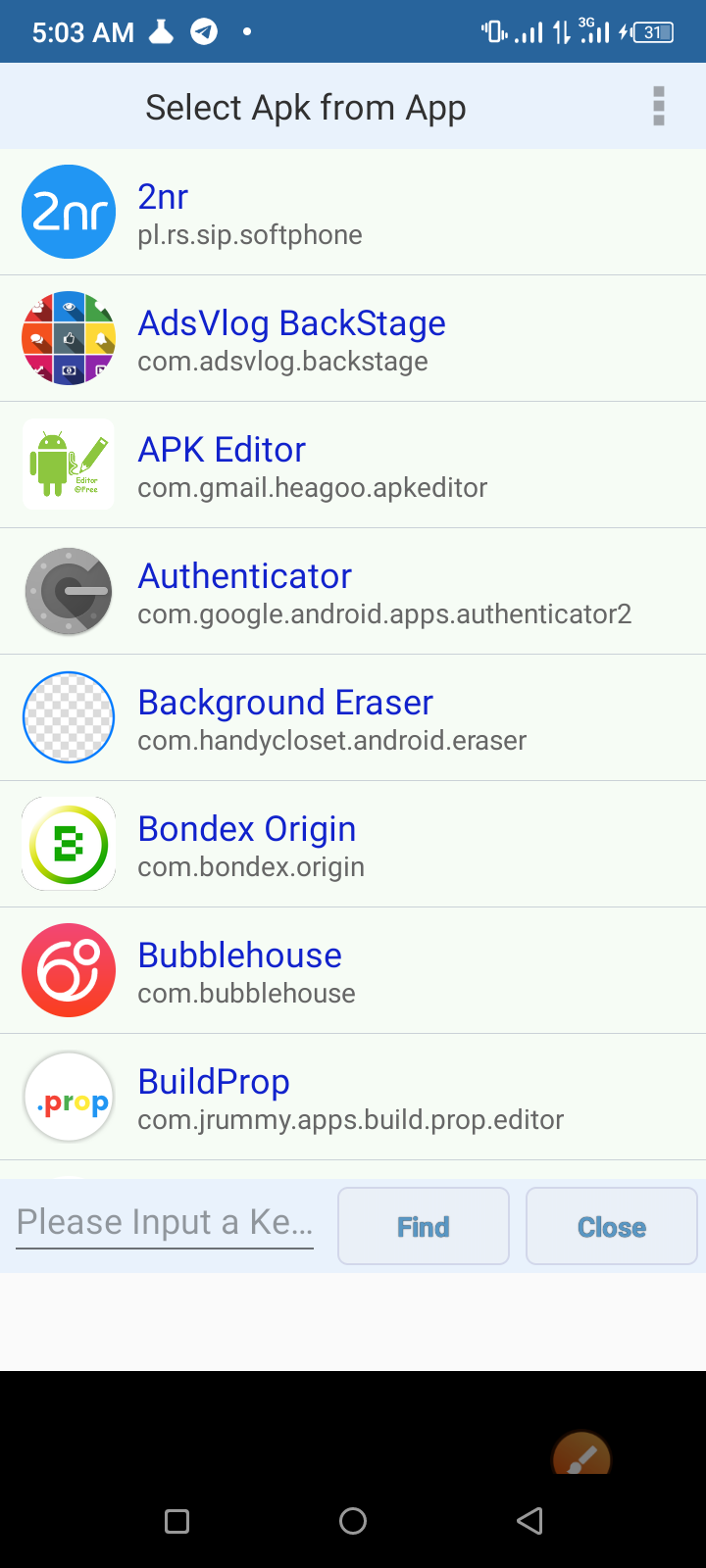Choose the Bondex Origin app
This screenshot has height=1568, width=706.
[x=353, y=845]
